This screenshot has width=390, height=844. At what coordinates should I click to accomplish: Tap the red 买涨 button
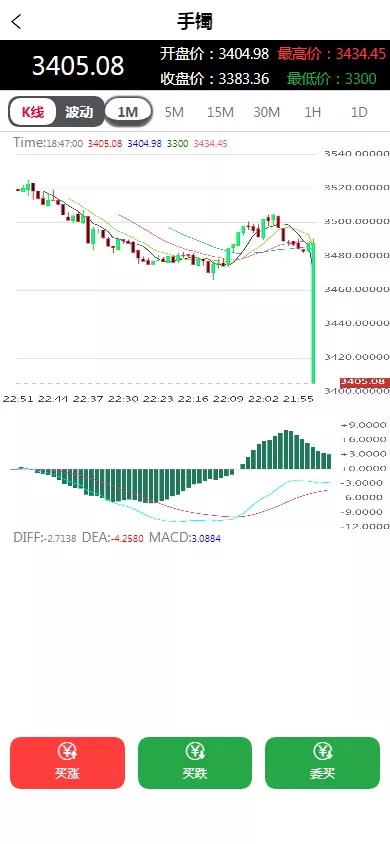coord(67,763)
